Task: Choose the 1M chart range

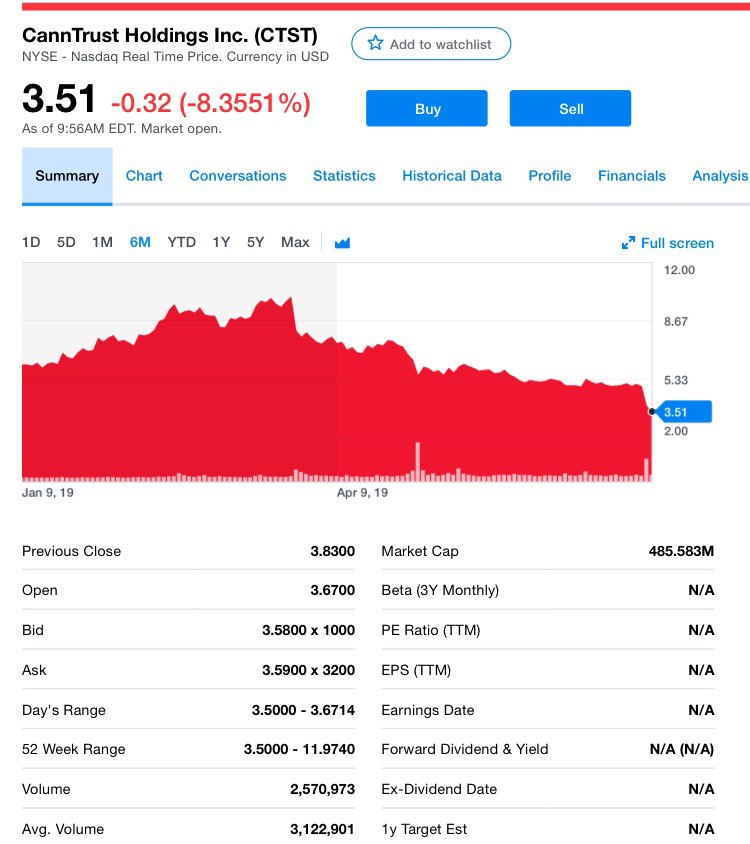Action: (102, 242)
